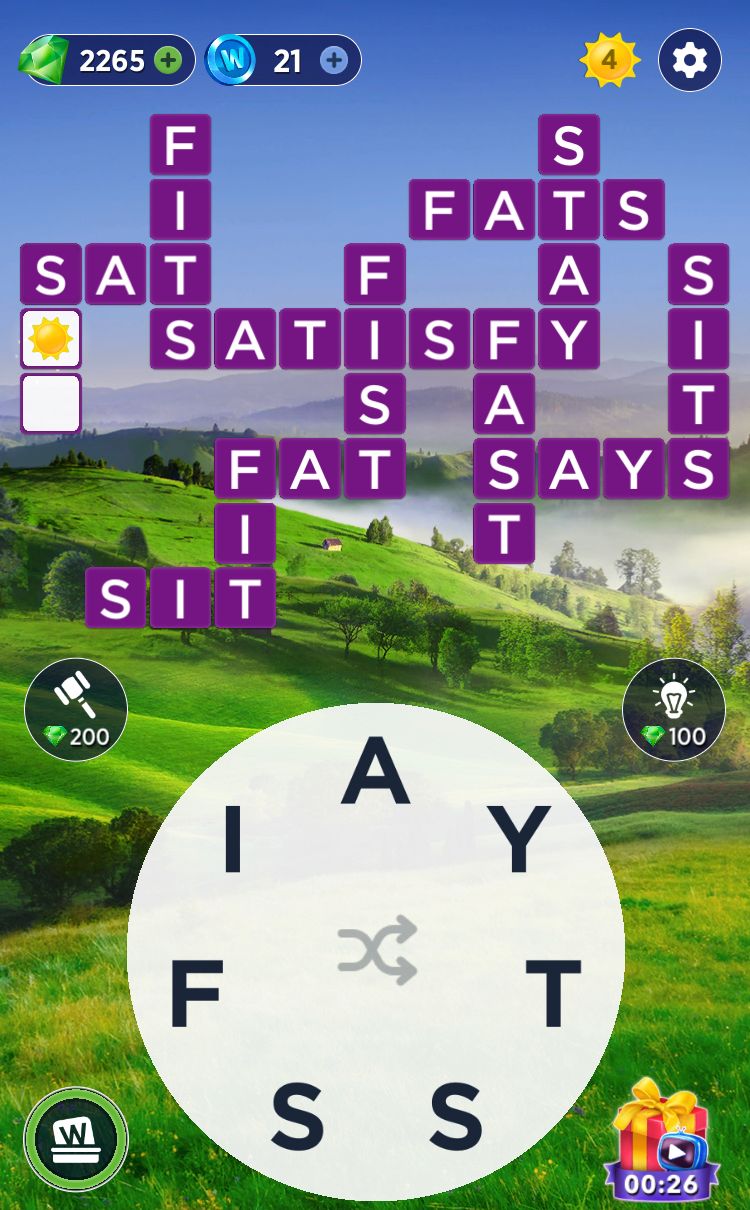Shuffle the letters in the wheel

(376, 950)
